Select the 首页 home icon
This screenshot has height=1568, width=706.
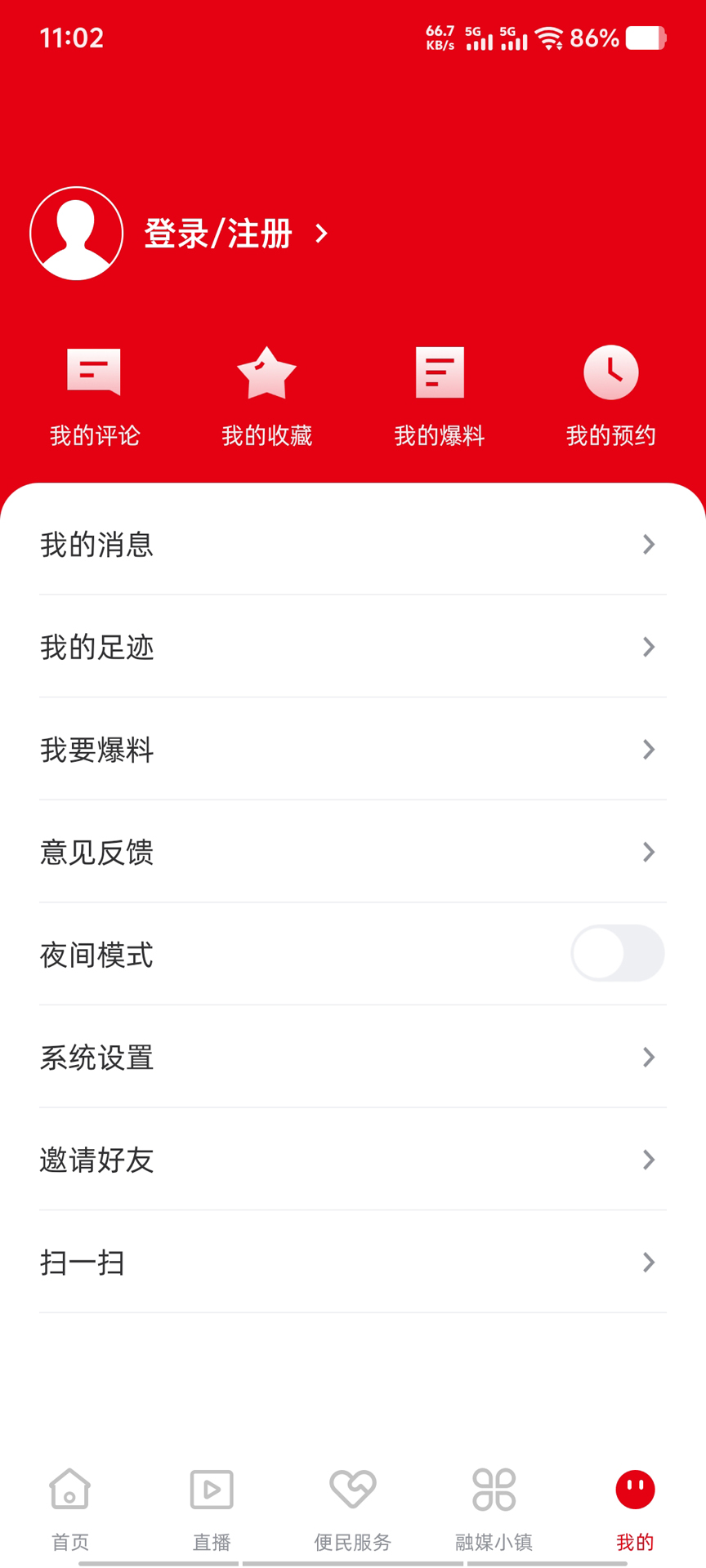click(x=69, y=1488)
